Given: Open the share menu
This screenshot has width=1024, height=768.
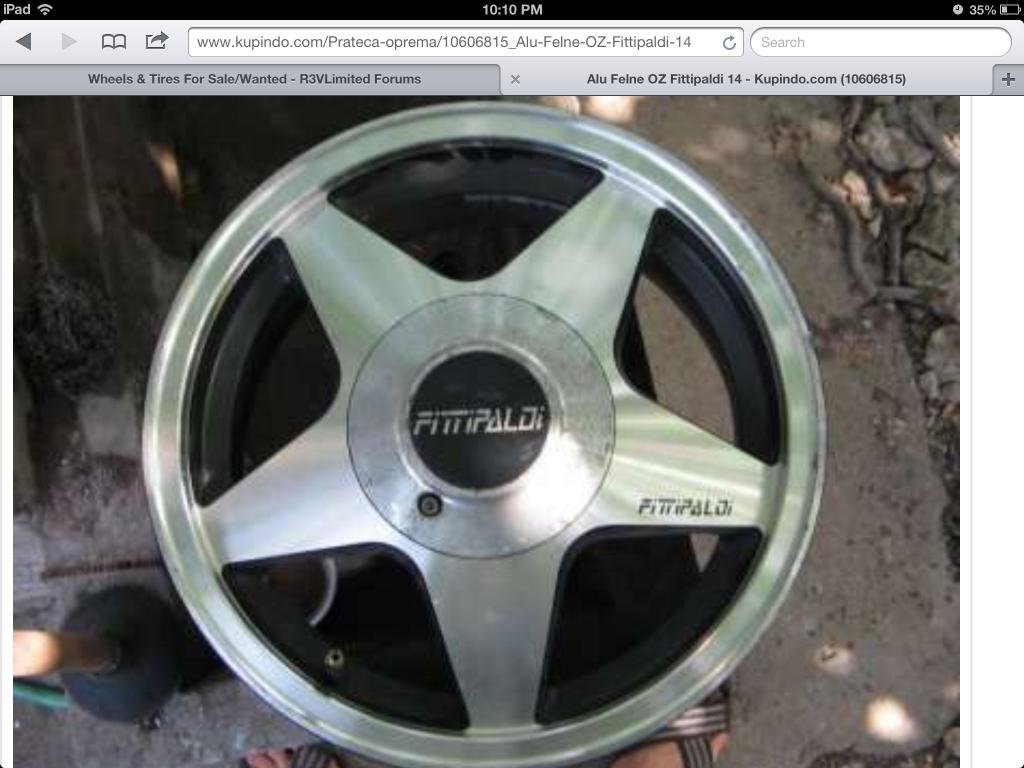Looking at the screenshot, I should [157, 41].
